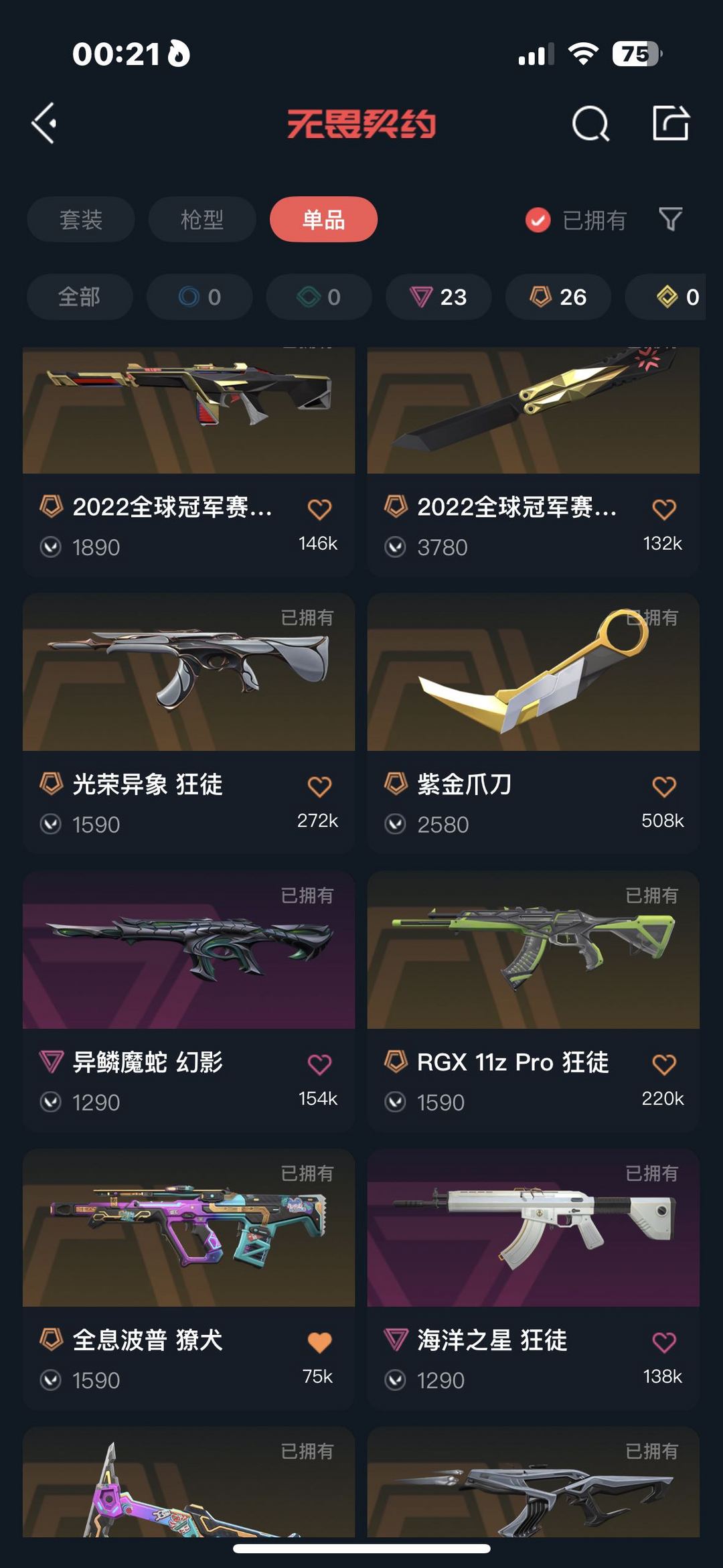
Task: Open the search magnifier icon
Action: [590, 123]
